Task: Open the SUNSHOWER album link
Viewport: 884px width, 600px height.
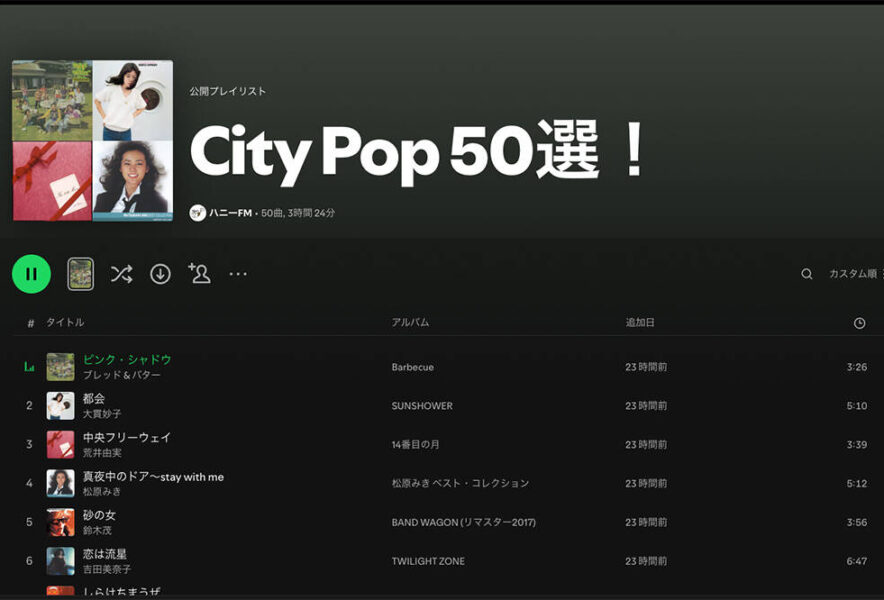Action: point(422,406)
